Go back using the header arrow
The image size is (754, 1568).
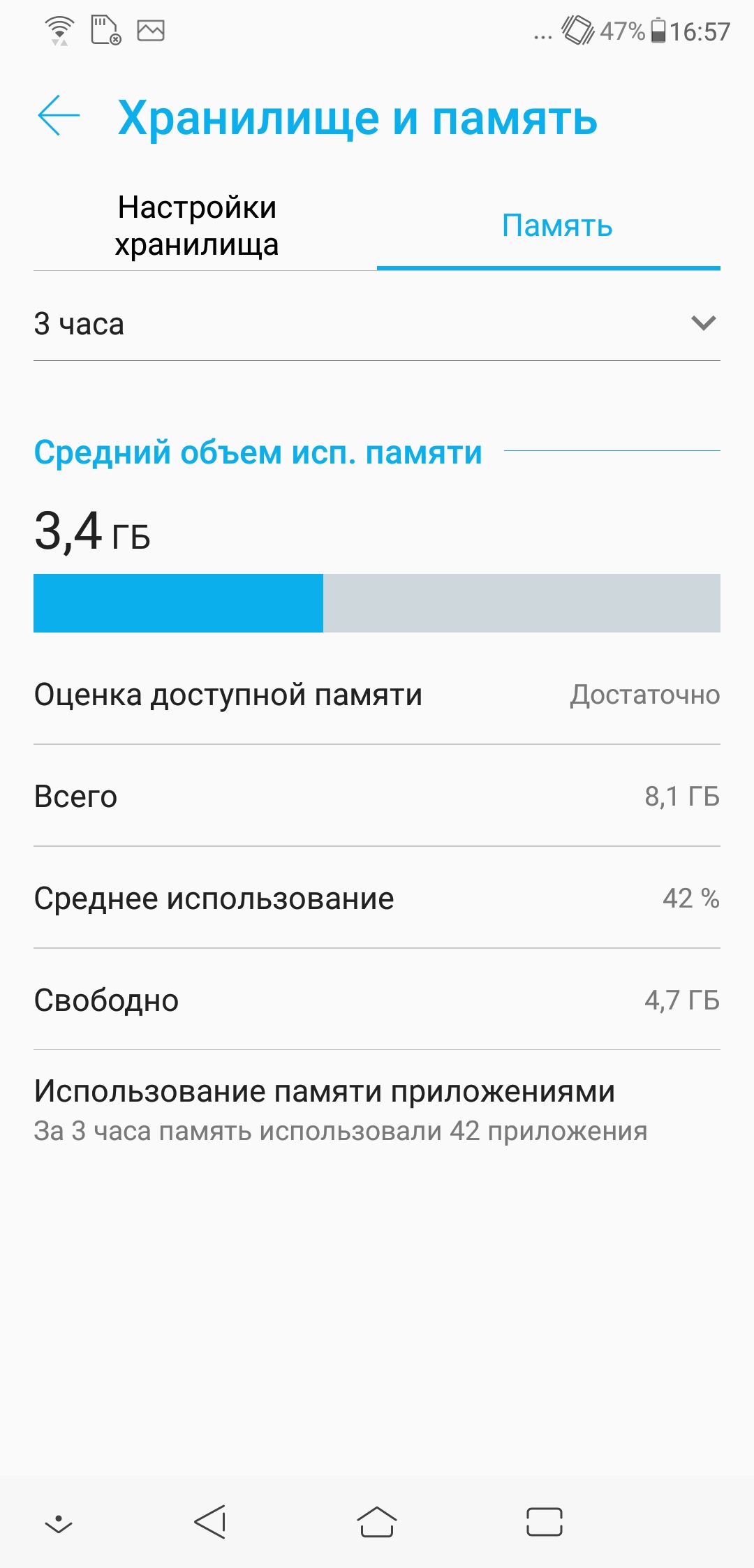pyautogui.click(x=59, y=115)
